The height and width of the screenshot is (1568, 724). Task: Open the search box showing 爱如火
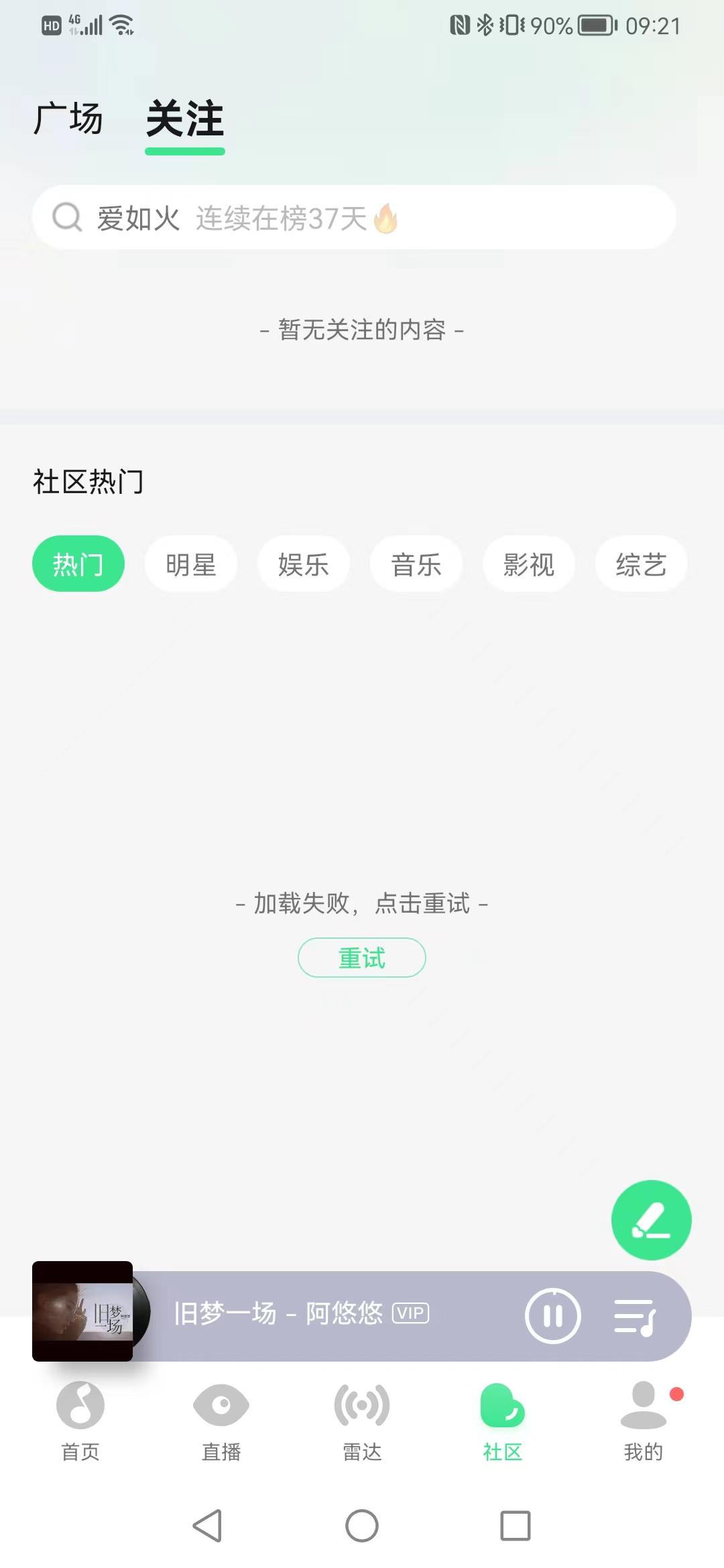pyautogui.click(x=354, y=217)
